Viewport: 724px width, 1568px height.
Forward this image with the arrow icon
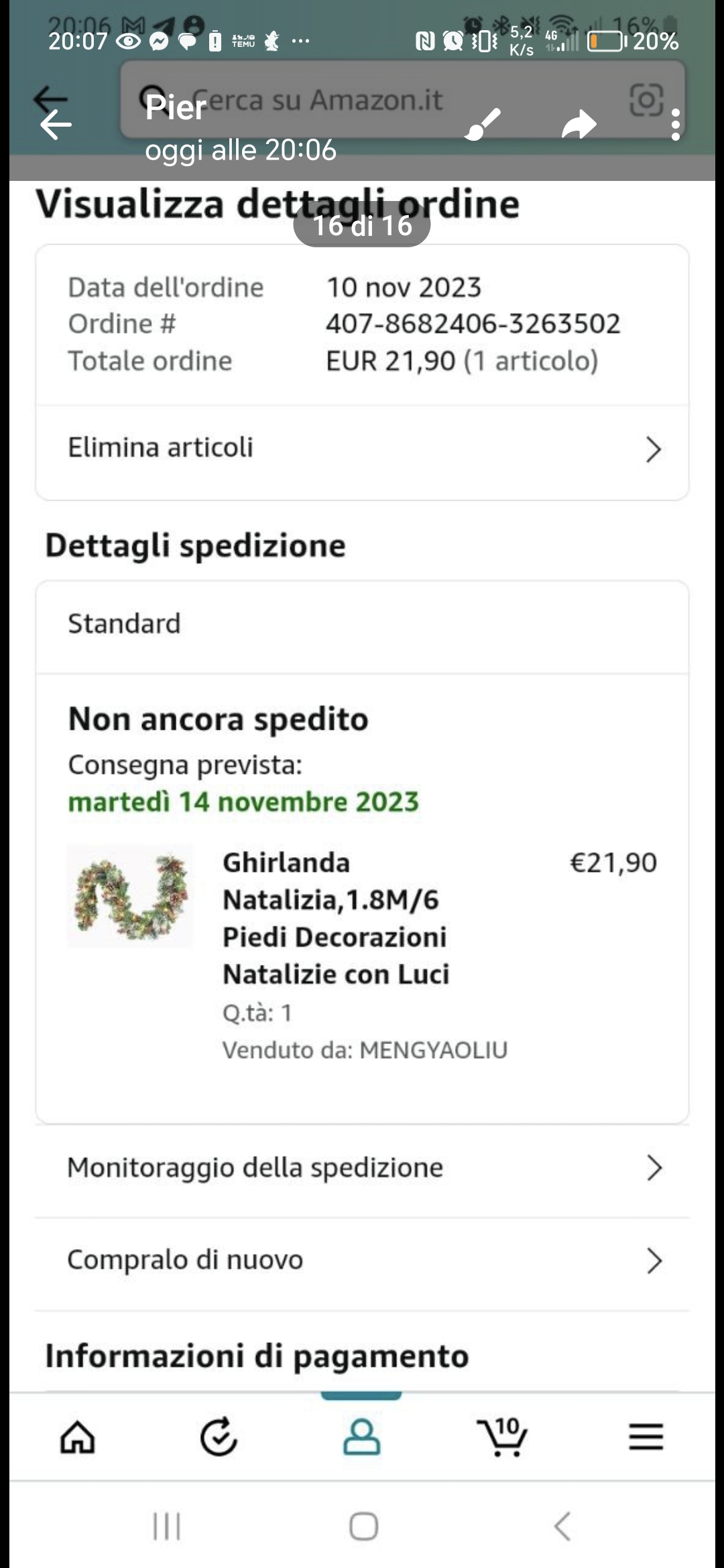(x=579, y=125)
